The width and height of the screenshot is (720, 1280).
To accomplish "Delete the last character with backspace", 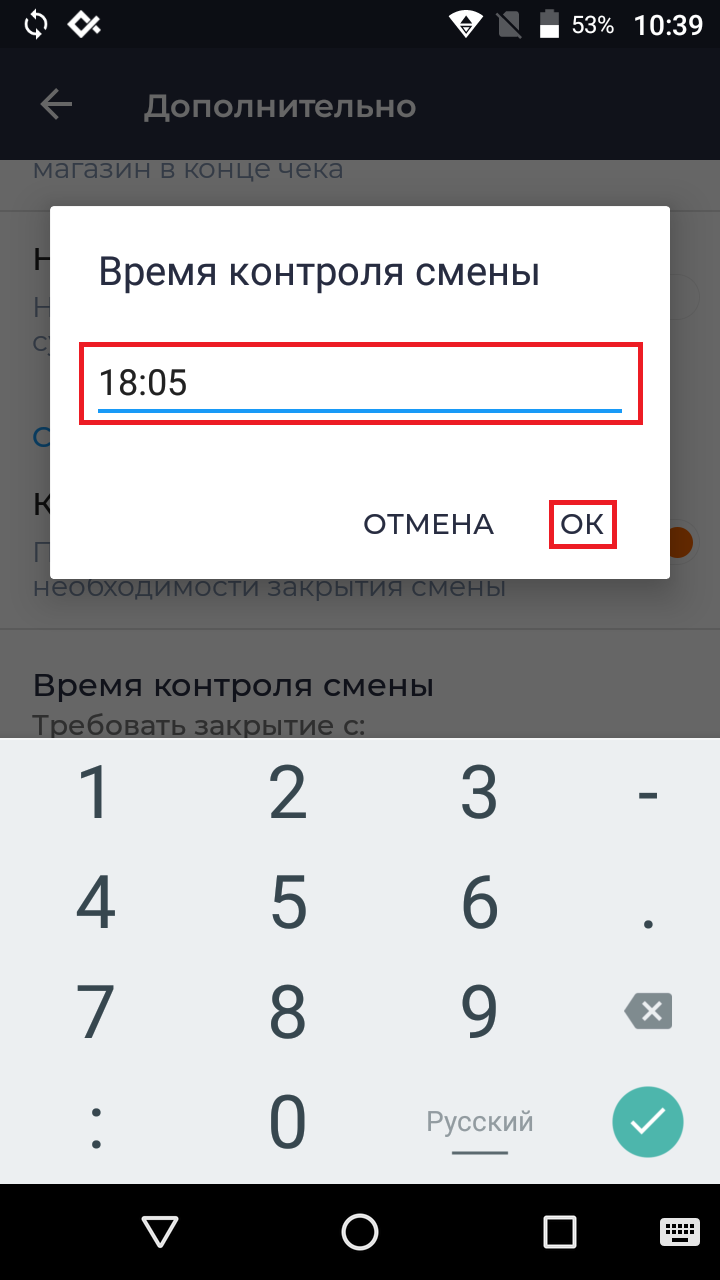I will [x=648, y=1012].
